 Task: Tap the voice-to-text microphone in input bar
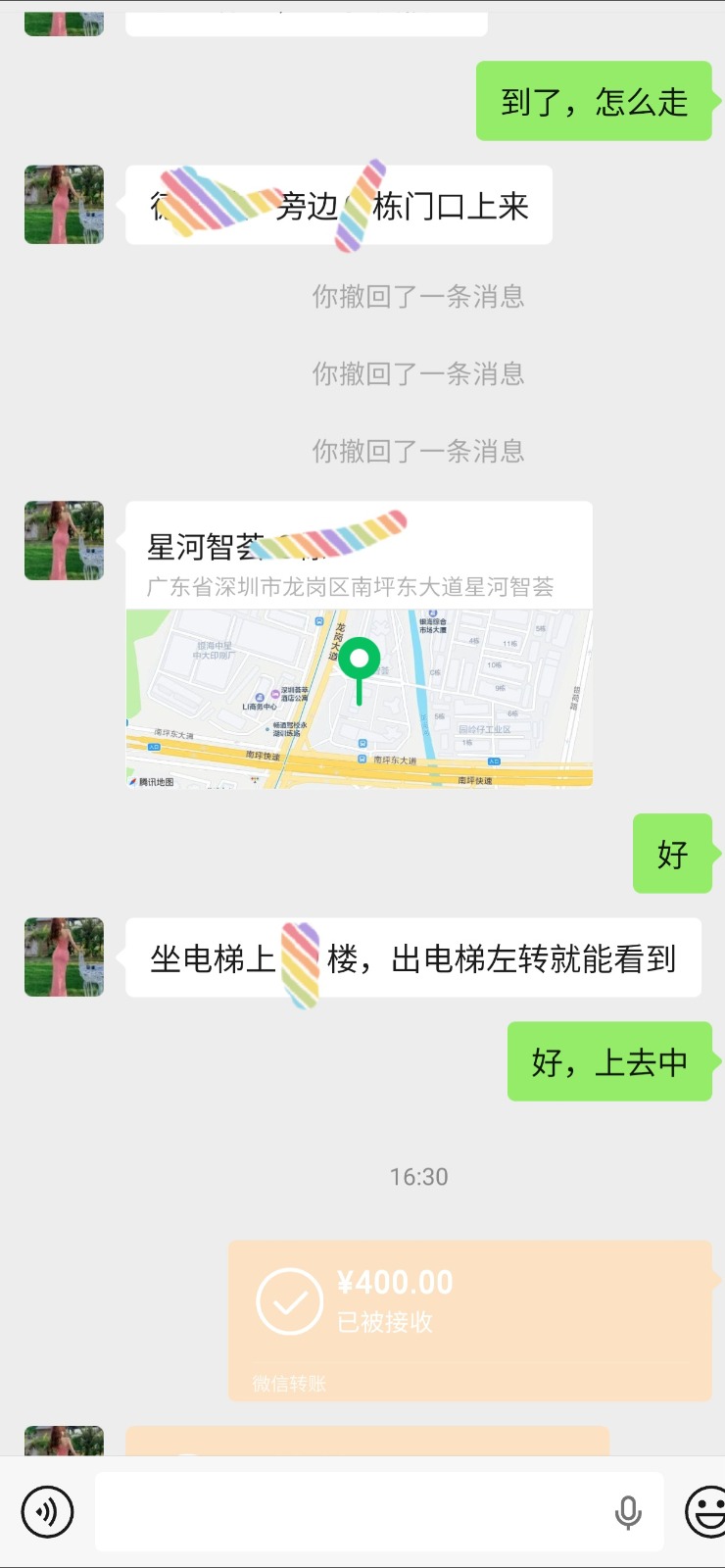click(628, 1513)
